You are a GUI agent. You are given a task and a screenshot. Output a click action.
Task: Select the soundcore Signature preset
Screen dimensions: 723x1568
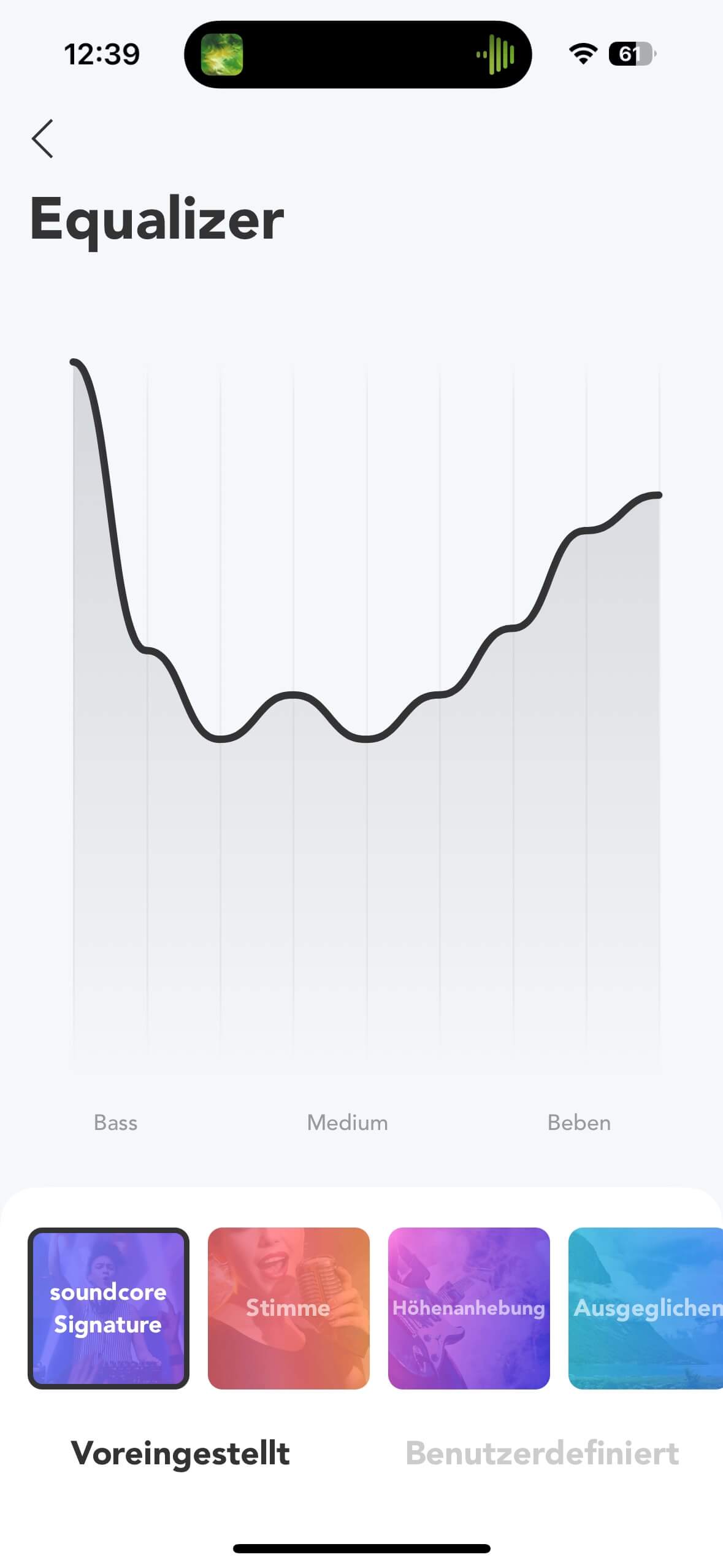[x=109, y=1308]
